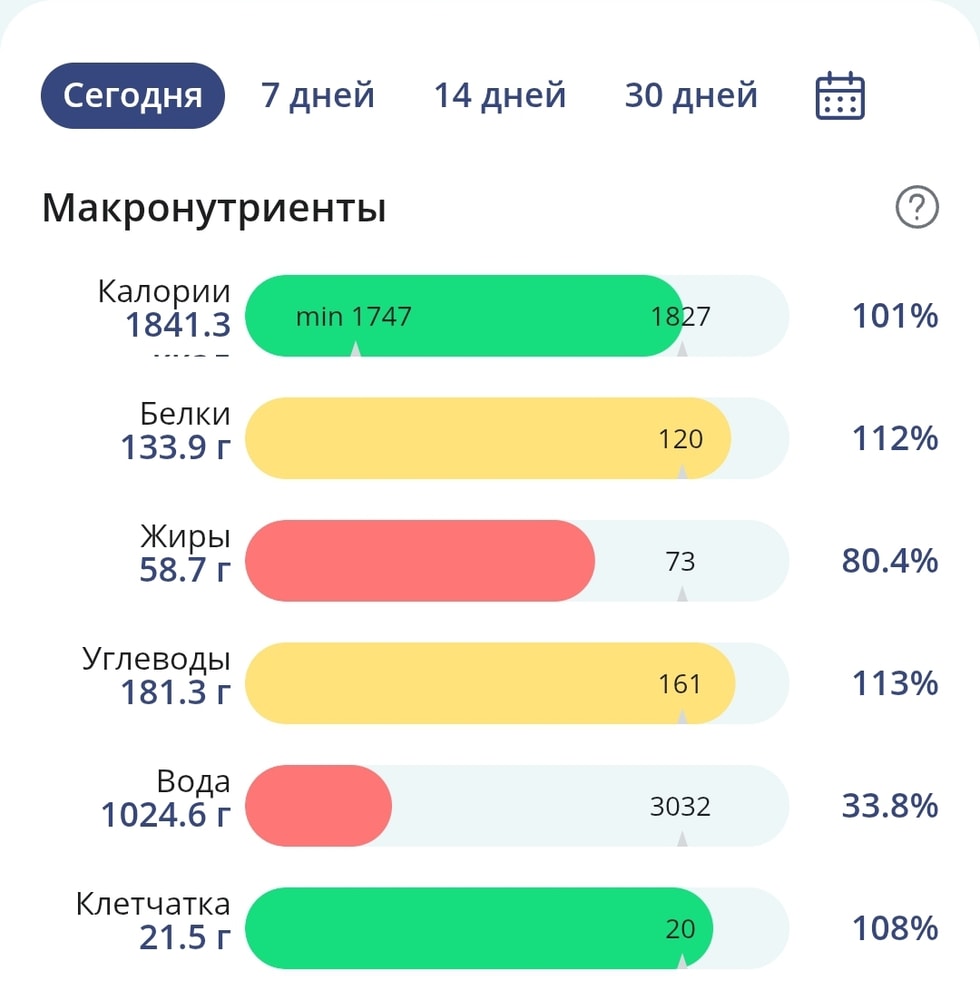Switch to the 30 дней tab

click(x=691, y=96)
